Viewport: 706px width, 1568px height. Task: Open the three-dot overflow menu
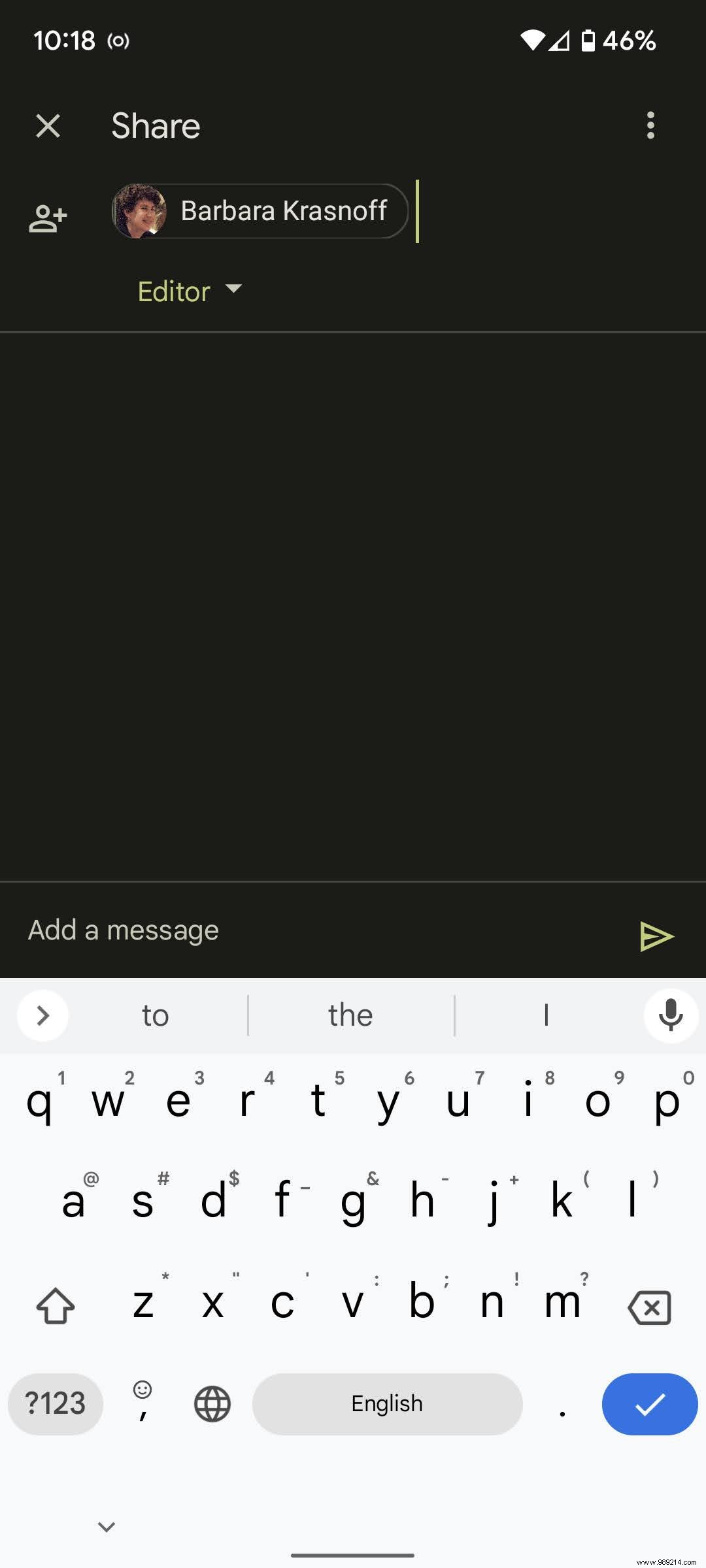click(650, 125)
